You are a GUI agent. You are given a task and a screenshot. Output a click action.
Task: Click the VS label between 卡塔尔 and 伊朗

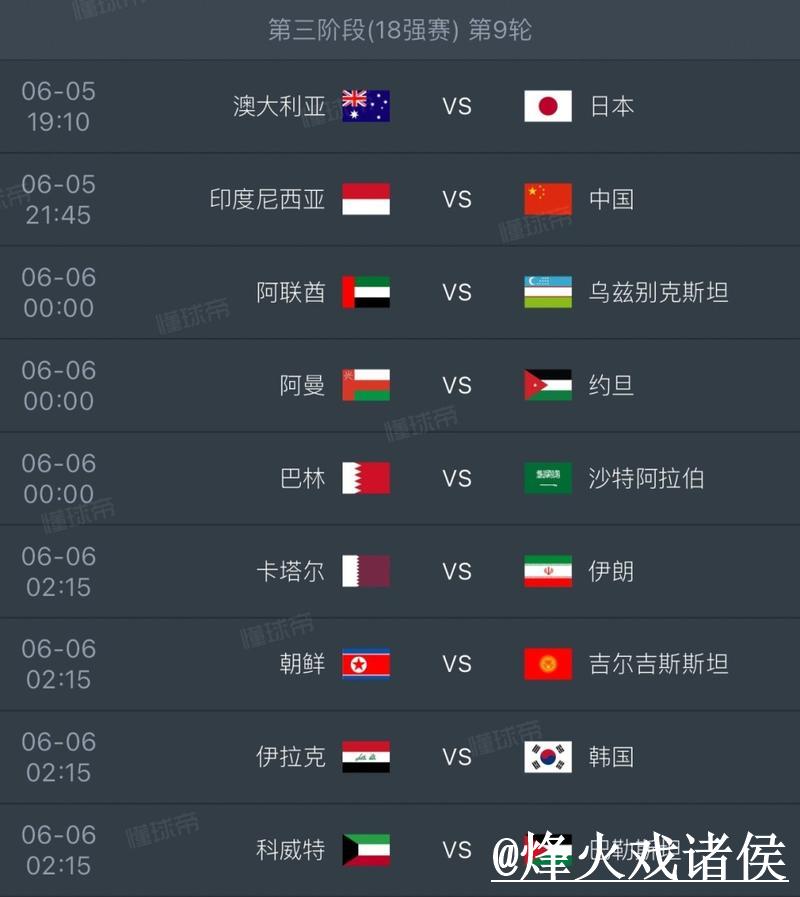tap(456, 571)
